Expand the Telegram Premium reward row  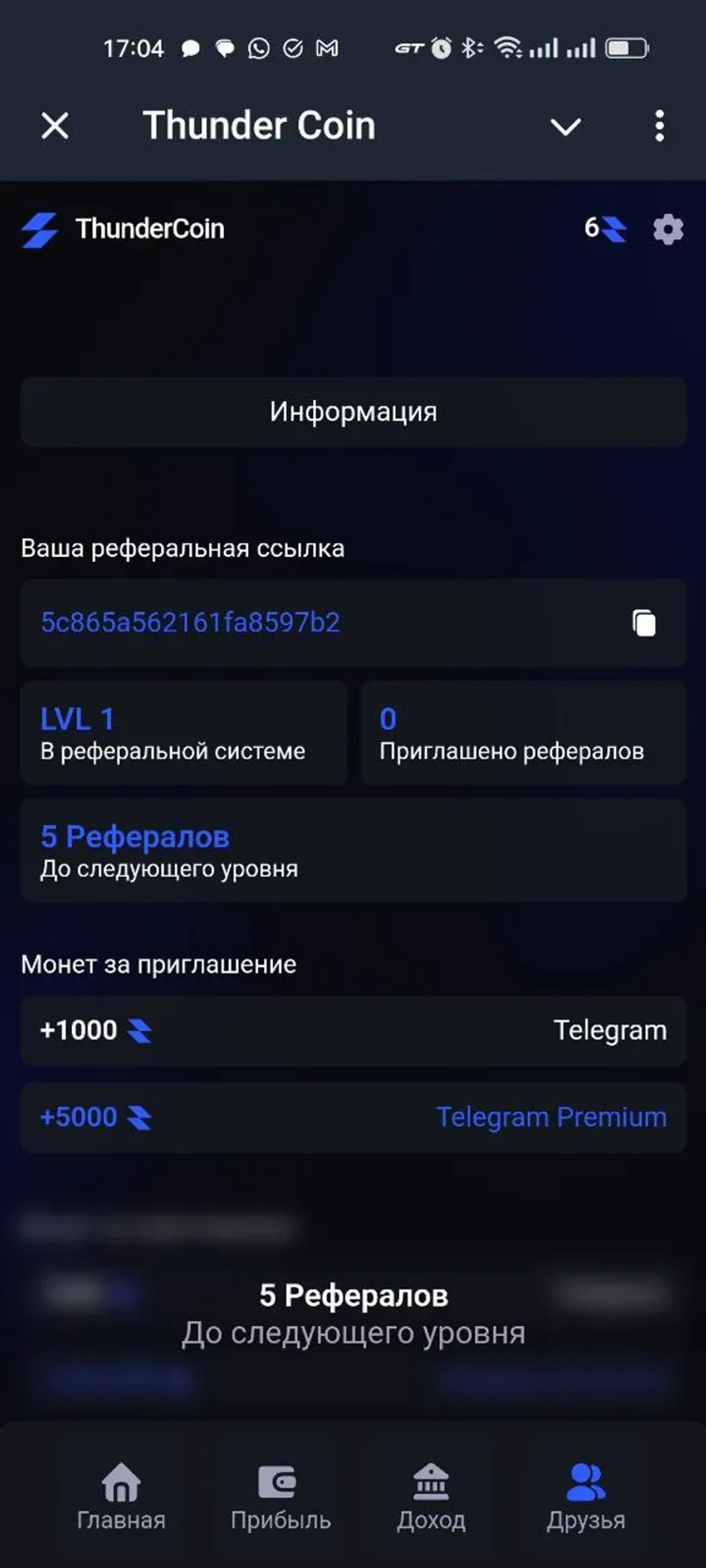353,1116
